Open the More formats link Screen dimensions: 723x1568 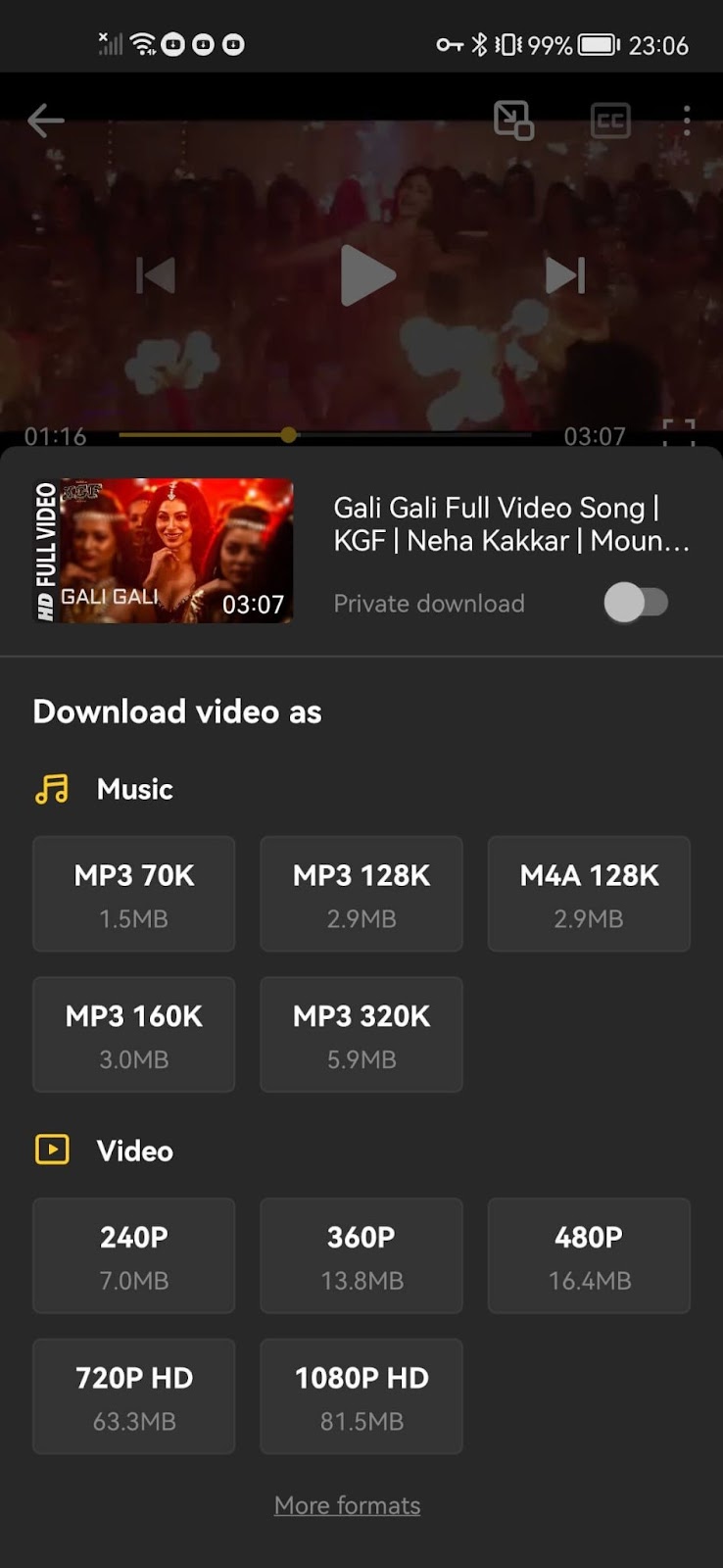pyautogui.click(x=347, y=1505)
